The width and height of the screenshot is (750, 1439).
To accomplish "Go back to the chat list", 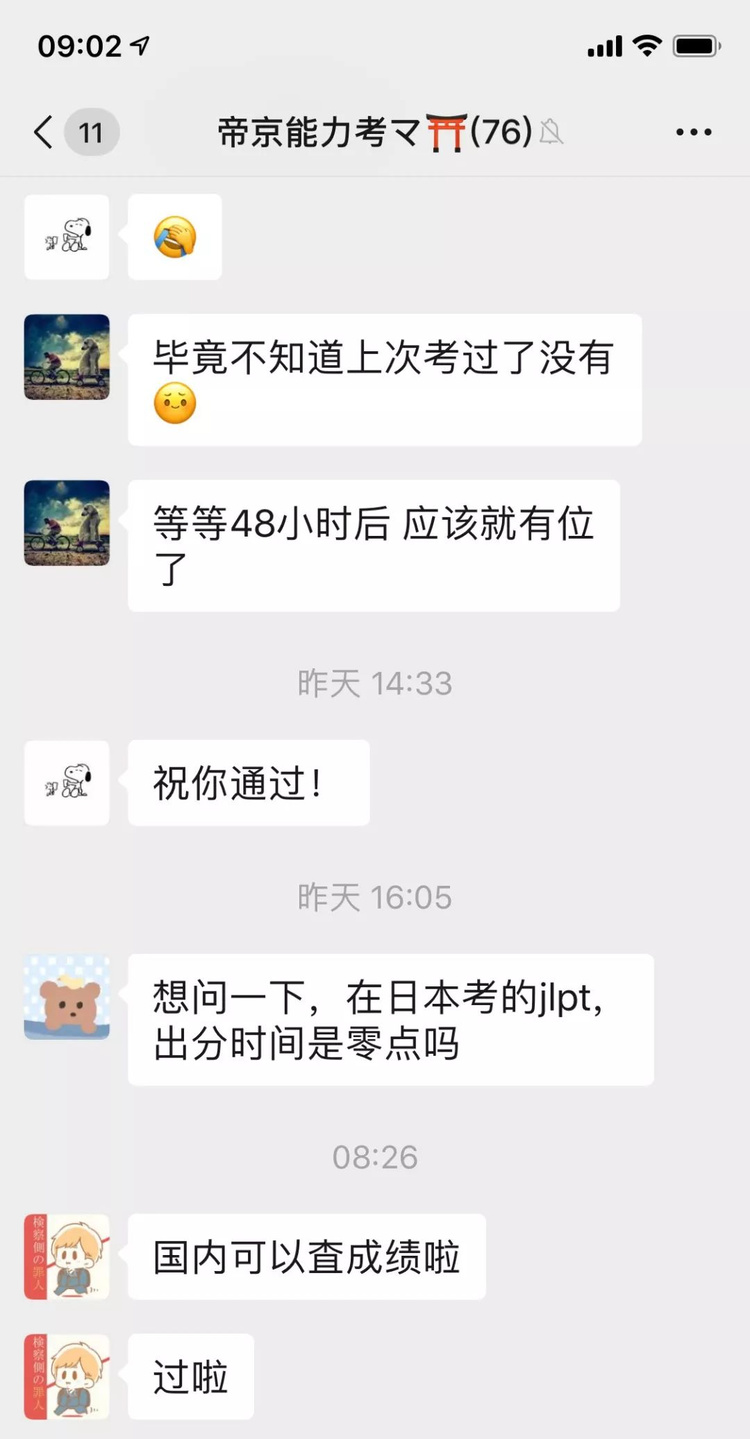I will [x=44, y=132].
